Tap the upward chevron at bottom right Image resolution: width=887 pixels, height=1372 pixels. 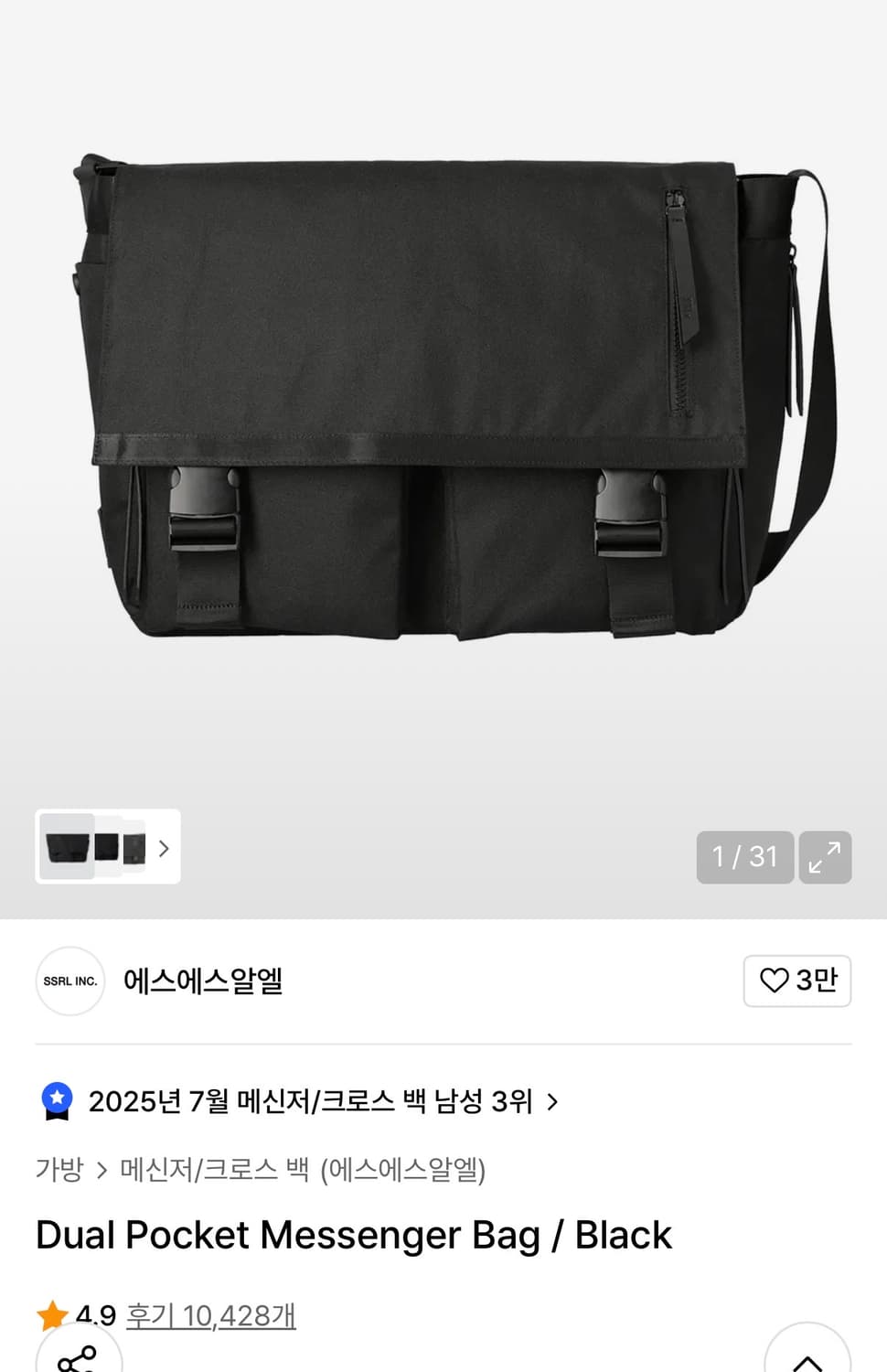807,1360
